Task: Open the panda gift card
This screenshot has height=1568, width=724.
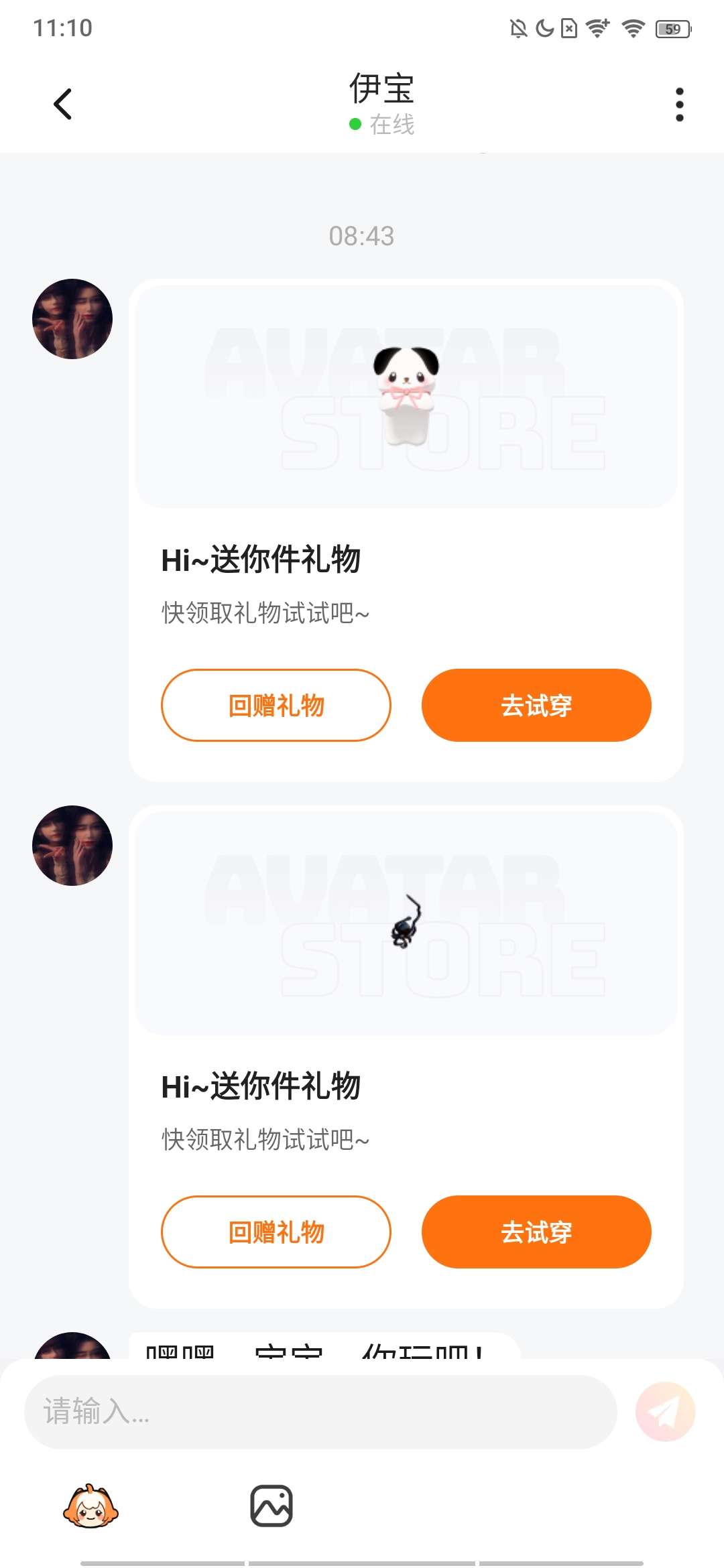Action: click(406, 397)
